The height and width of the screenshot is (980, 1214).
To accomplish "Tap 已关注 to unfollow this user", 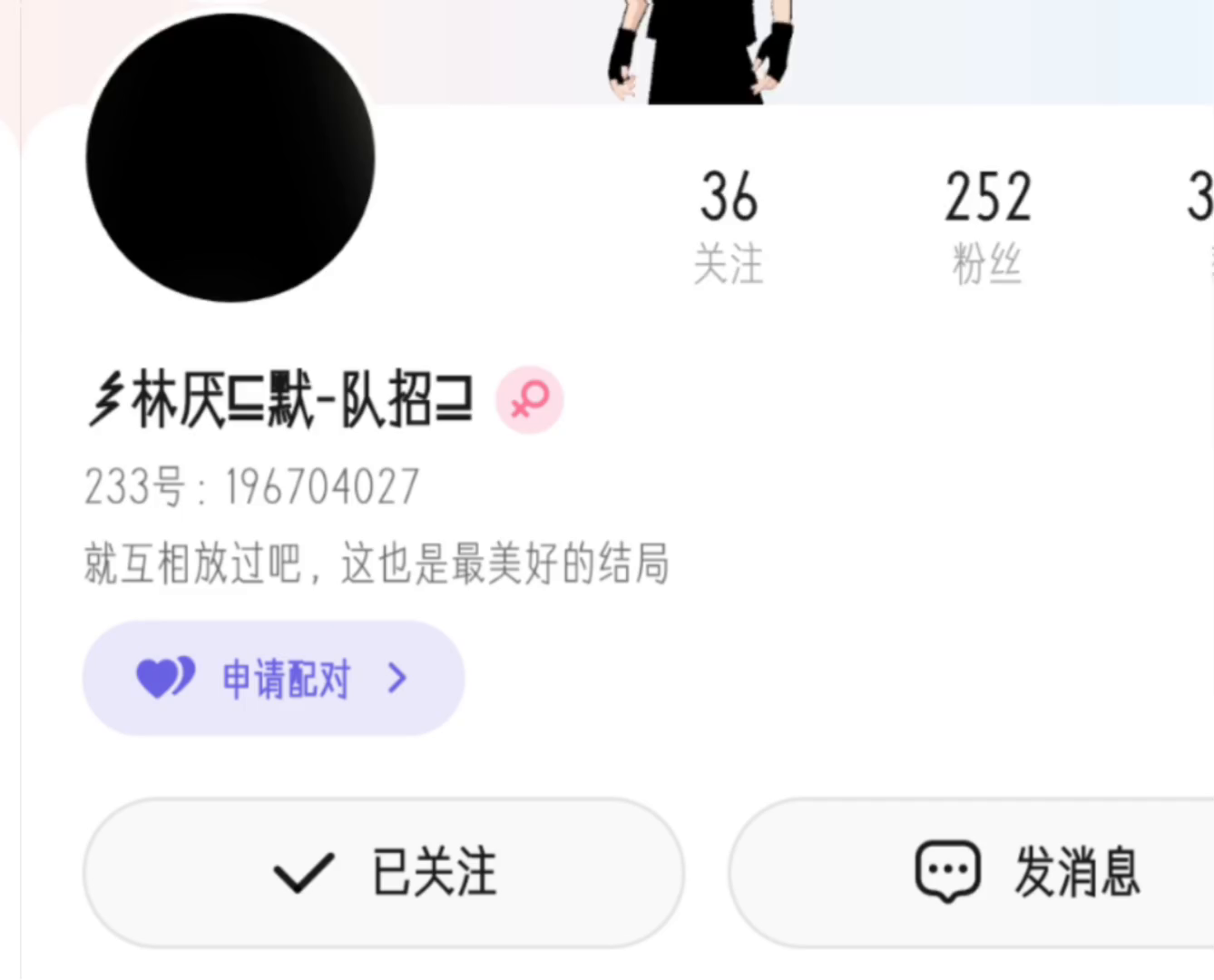I will [384, 872].
